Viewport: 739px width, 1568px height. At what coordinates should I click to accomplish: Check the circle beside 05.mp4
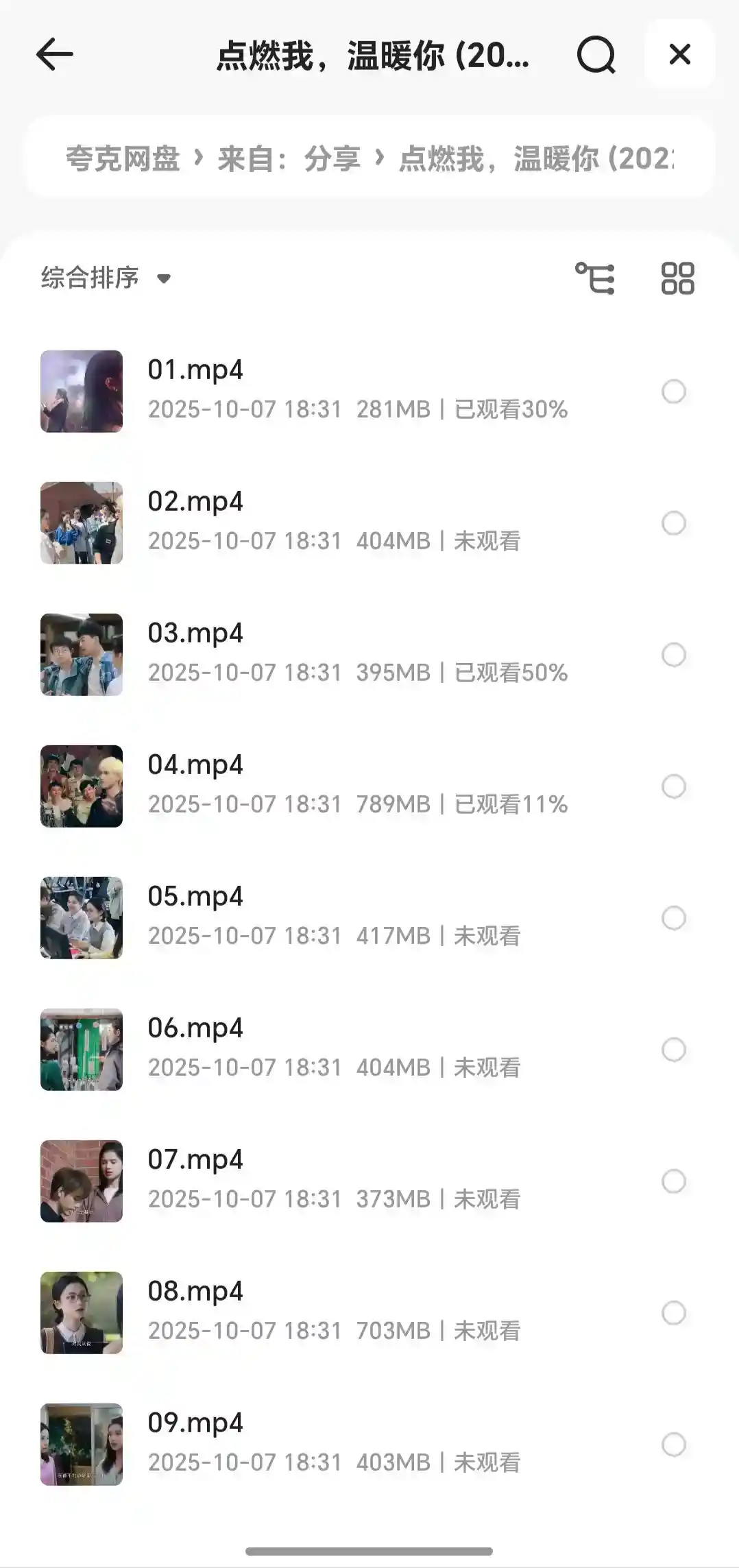pyautogui.click(x=673, y=918)
